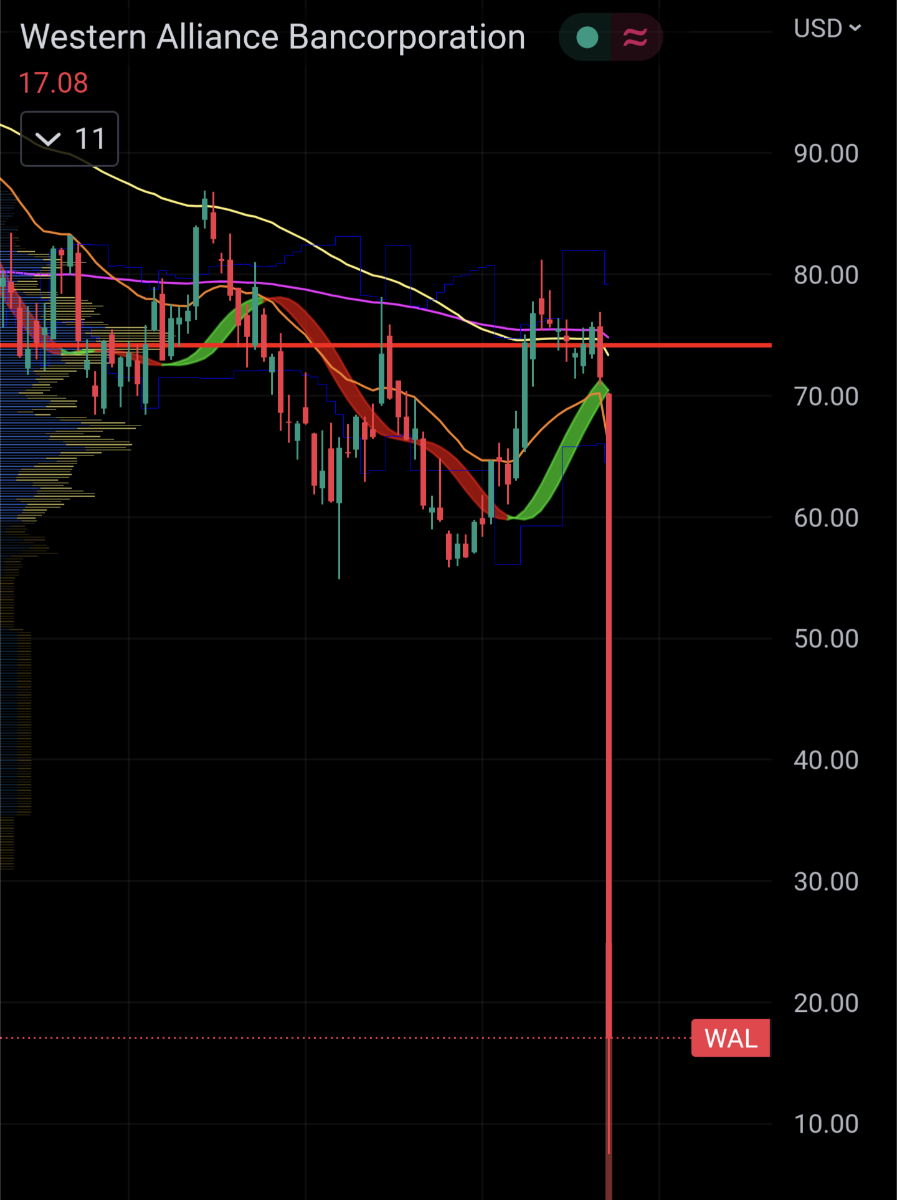Image resolution: width=897 pixels, height=1200 pixels.
Task: Open the USD currency dropdown
Action: [826, 28]
